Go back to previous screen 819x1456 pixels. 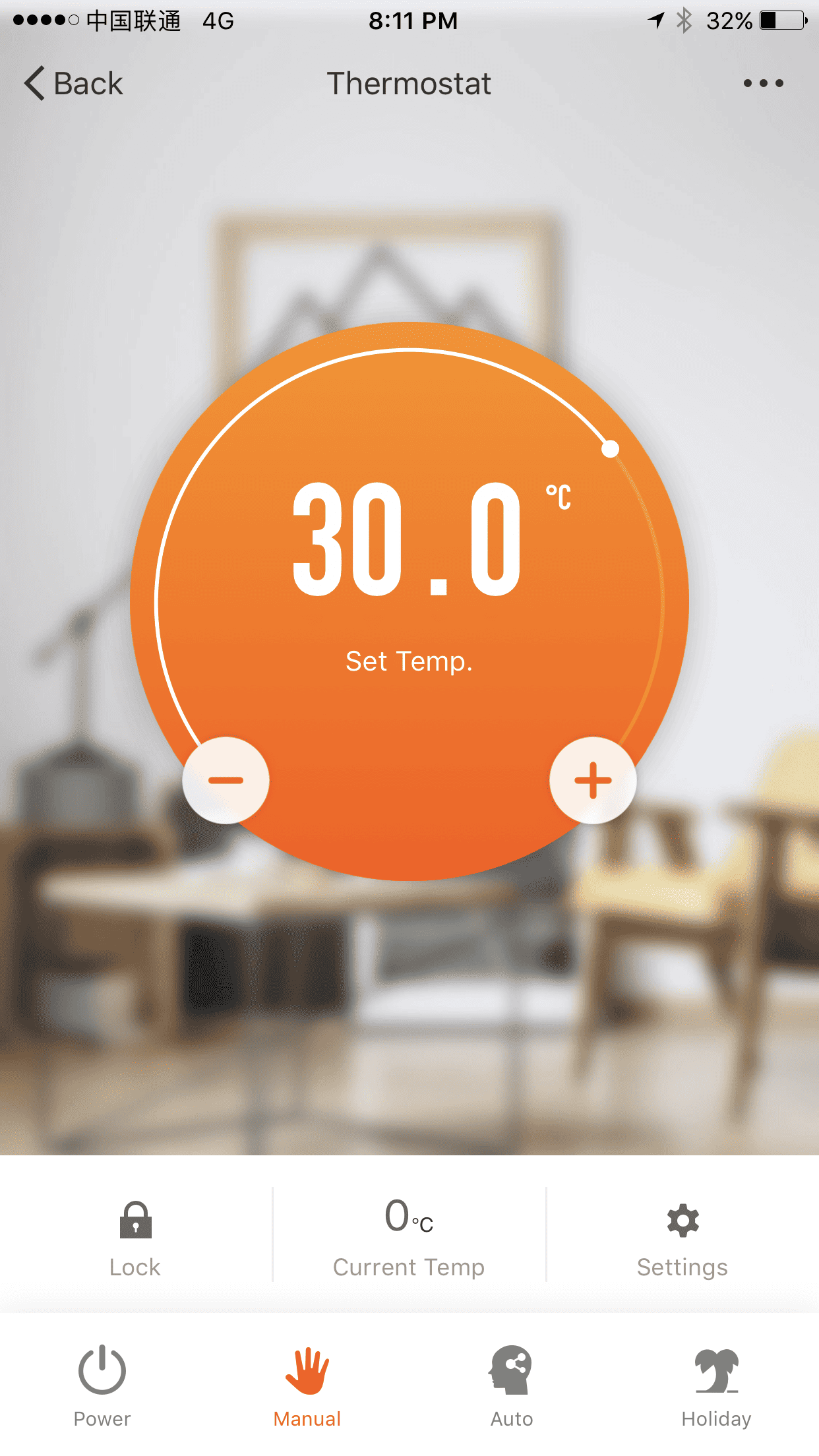coord(74,84)
